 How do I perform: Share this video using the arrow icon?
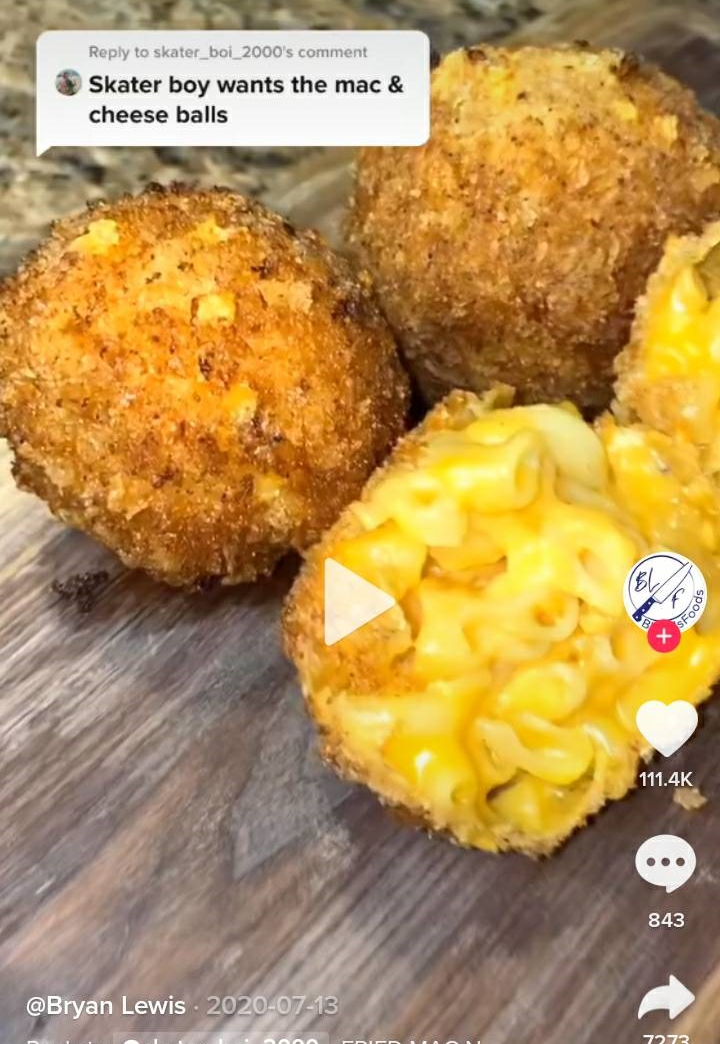click(x=666, y=997)
